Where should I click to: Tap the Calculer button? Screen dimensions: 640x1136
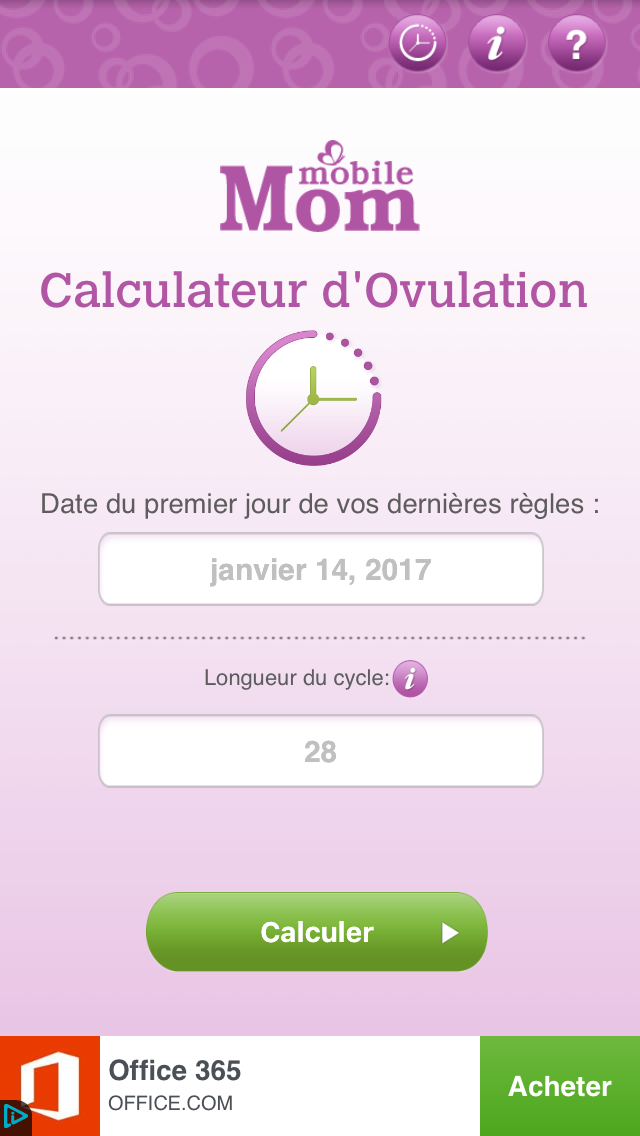(317, 932)
